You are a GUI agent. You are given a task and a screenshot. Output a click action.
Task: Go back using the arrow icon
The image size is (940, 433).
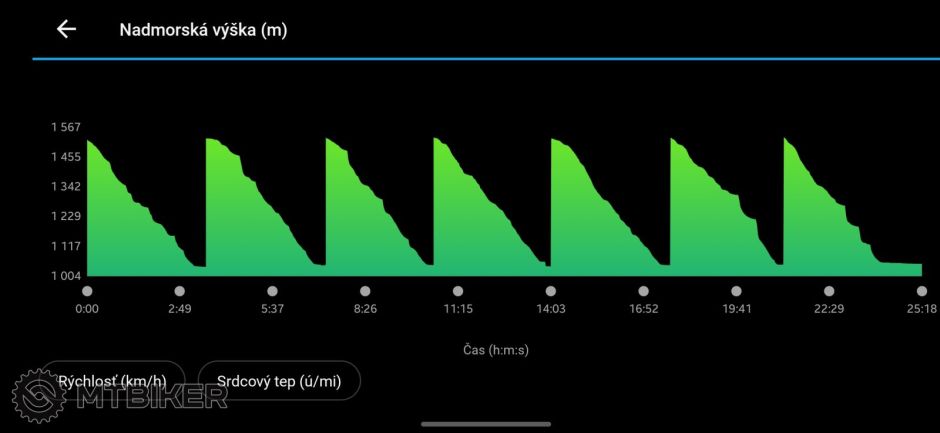66,29
